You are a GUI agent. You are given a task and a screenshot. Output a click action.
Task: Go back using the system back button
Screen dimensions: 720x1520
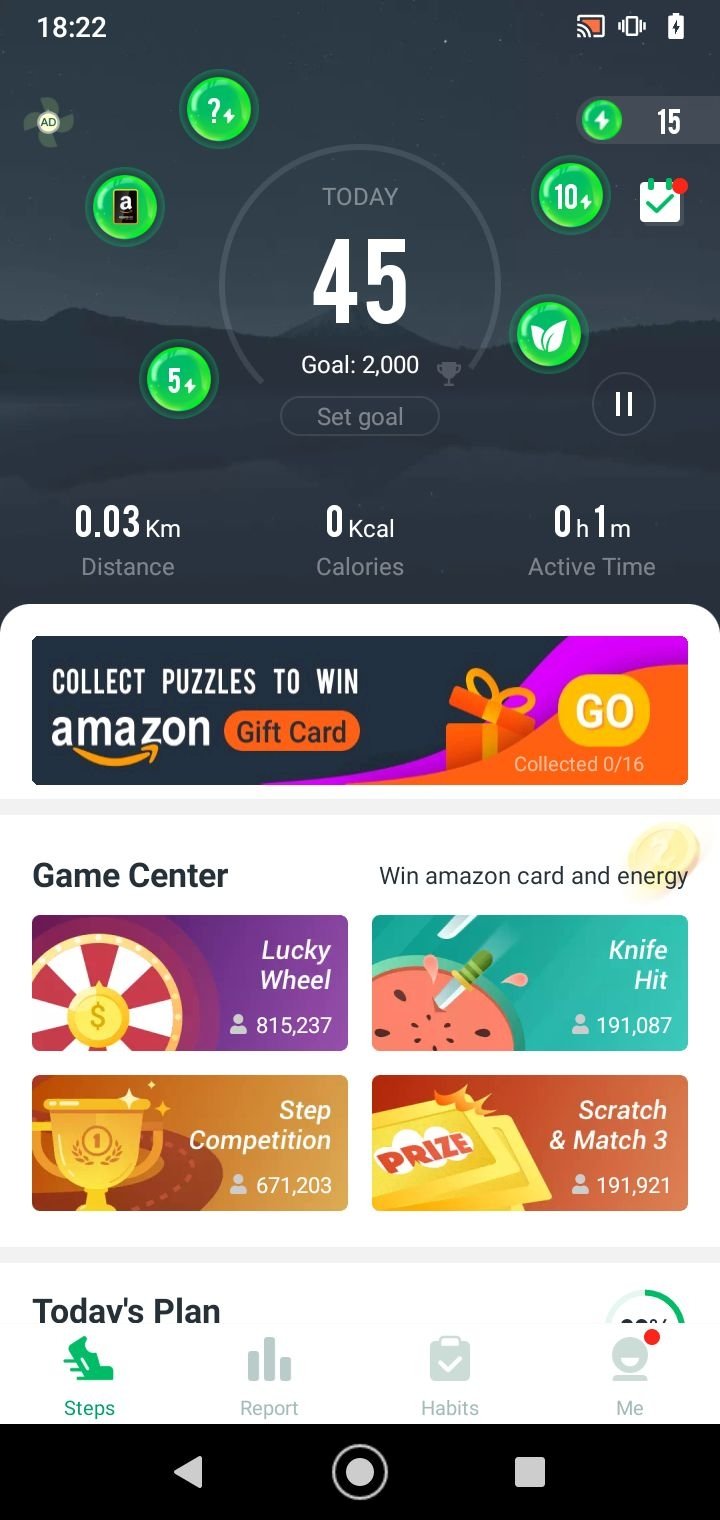point(188,1471)
